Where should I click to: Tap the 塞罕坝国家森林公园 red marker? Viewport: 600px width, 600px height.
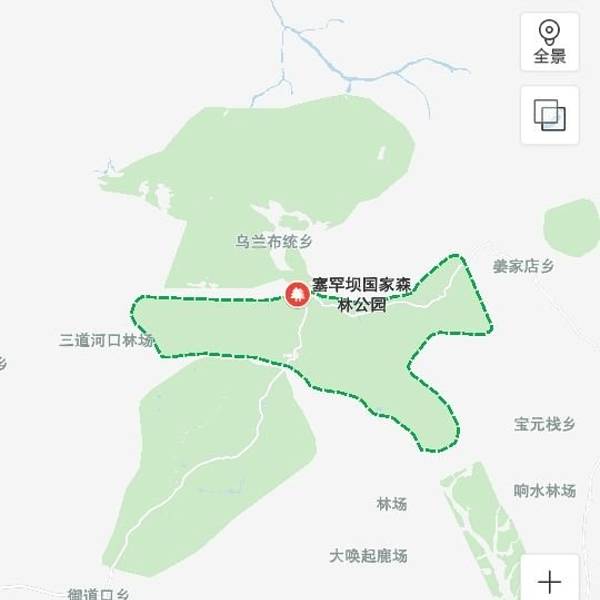pos(297,294)
